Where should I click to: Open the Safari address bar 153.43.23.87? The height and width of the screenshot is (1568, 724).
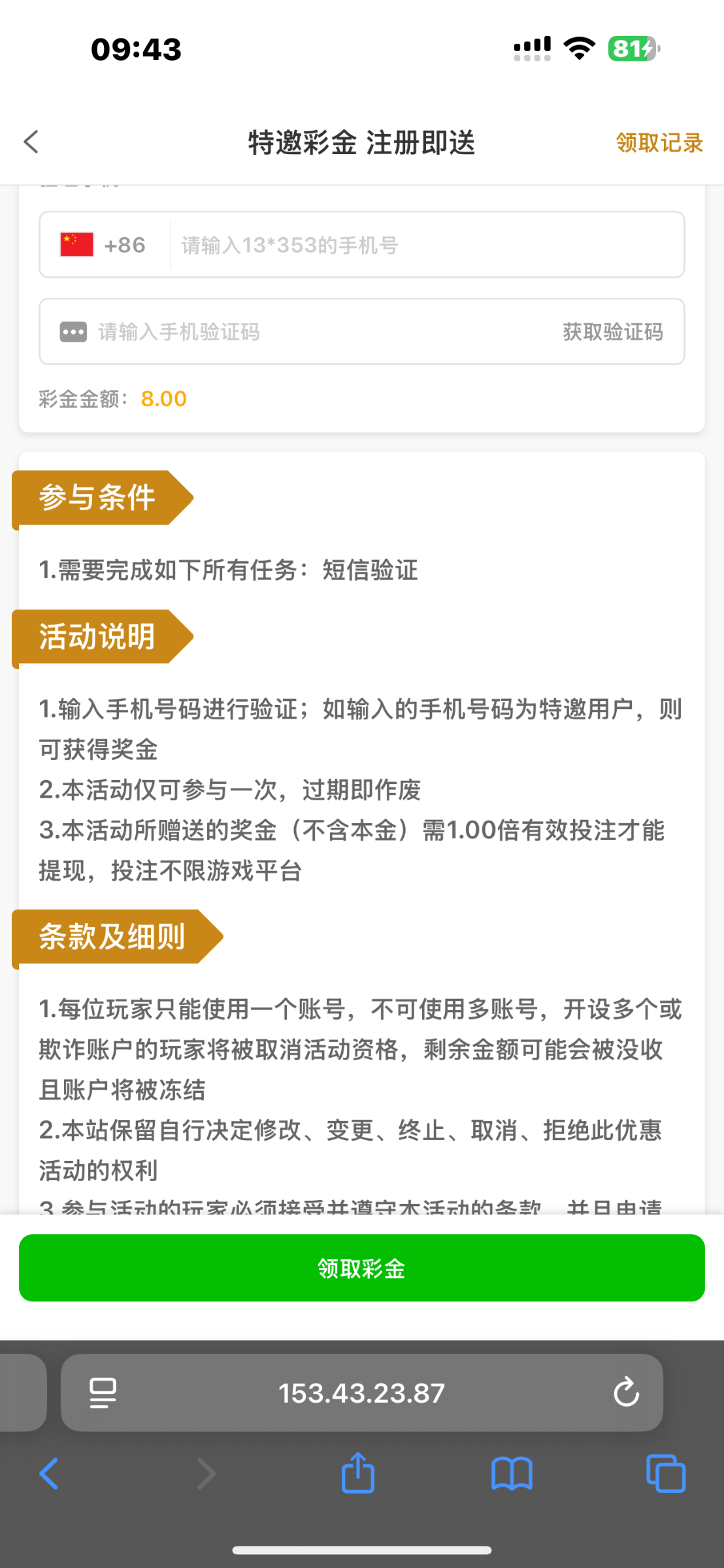coord(361,1393)
